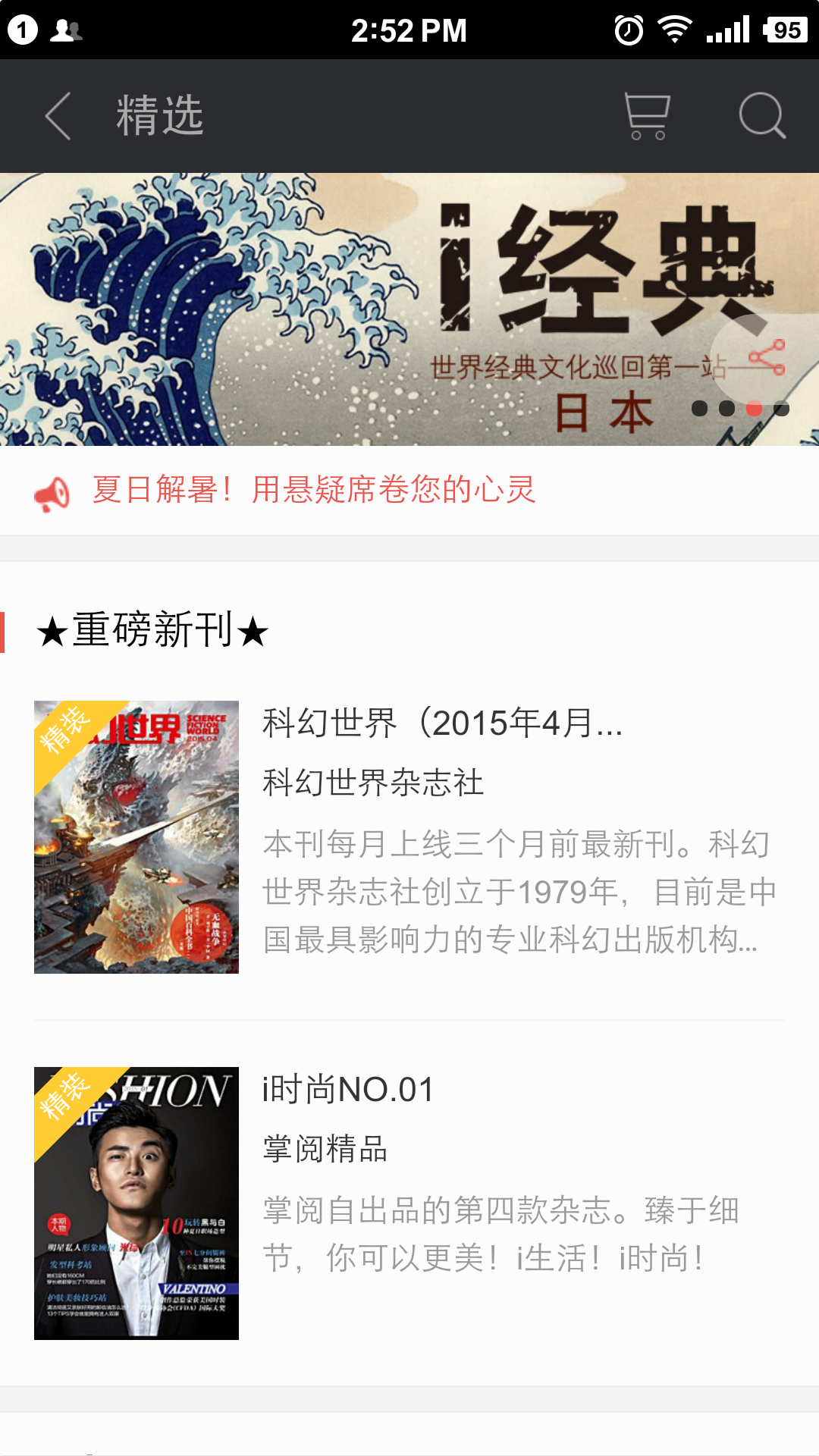Select the last carousel indicator dot
This screenshot has width=819, height=1456.
click(x=783, y=407)
